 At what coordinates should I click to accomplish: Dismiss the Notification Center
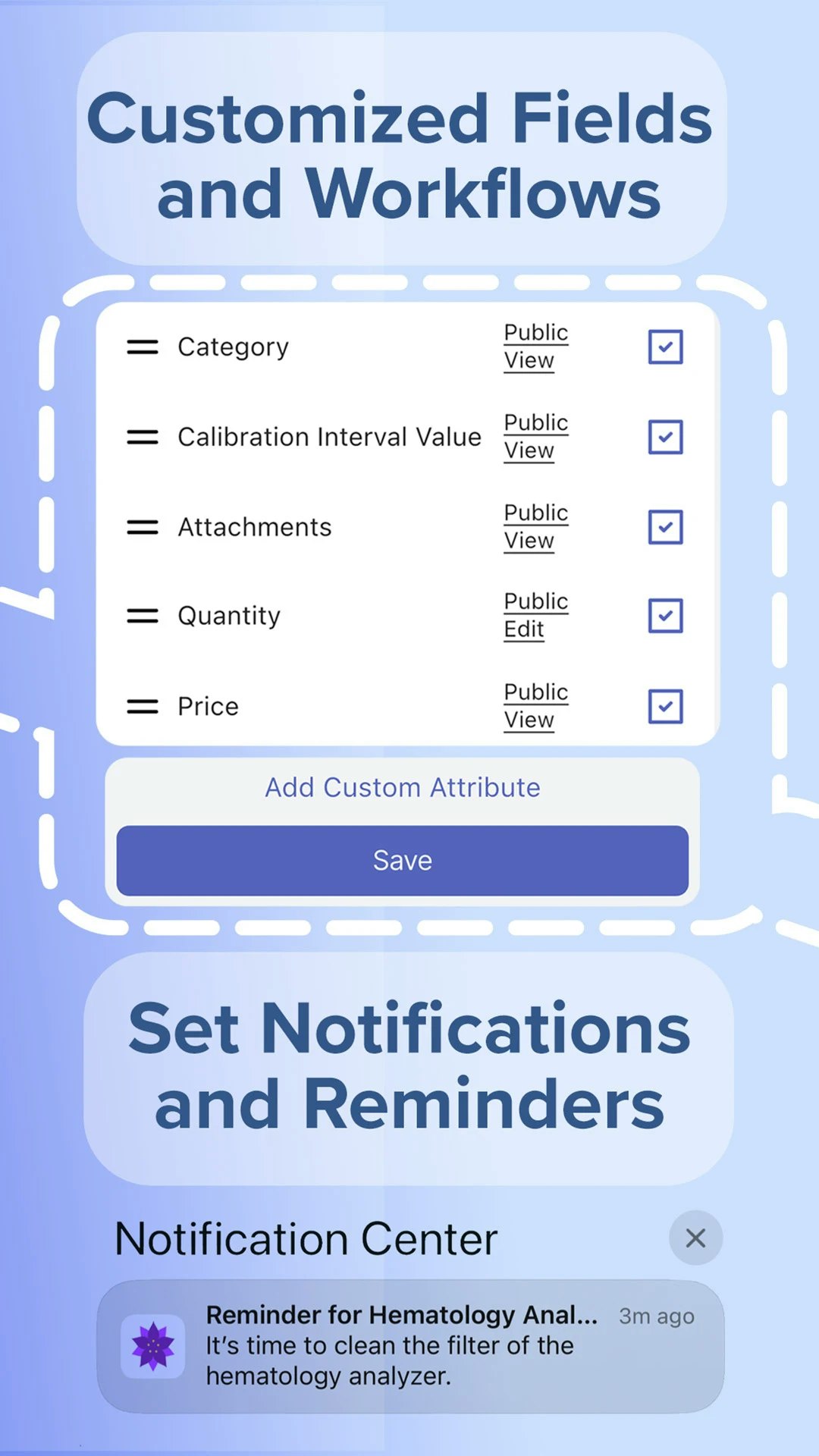[695, 1237]
